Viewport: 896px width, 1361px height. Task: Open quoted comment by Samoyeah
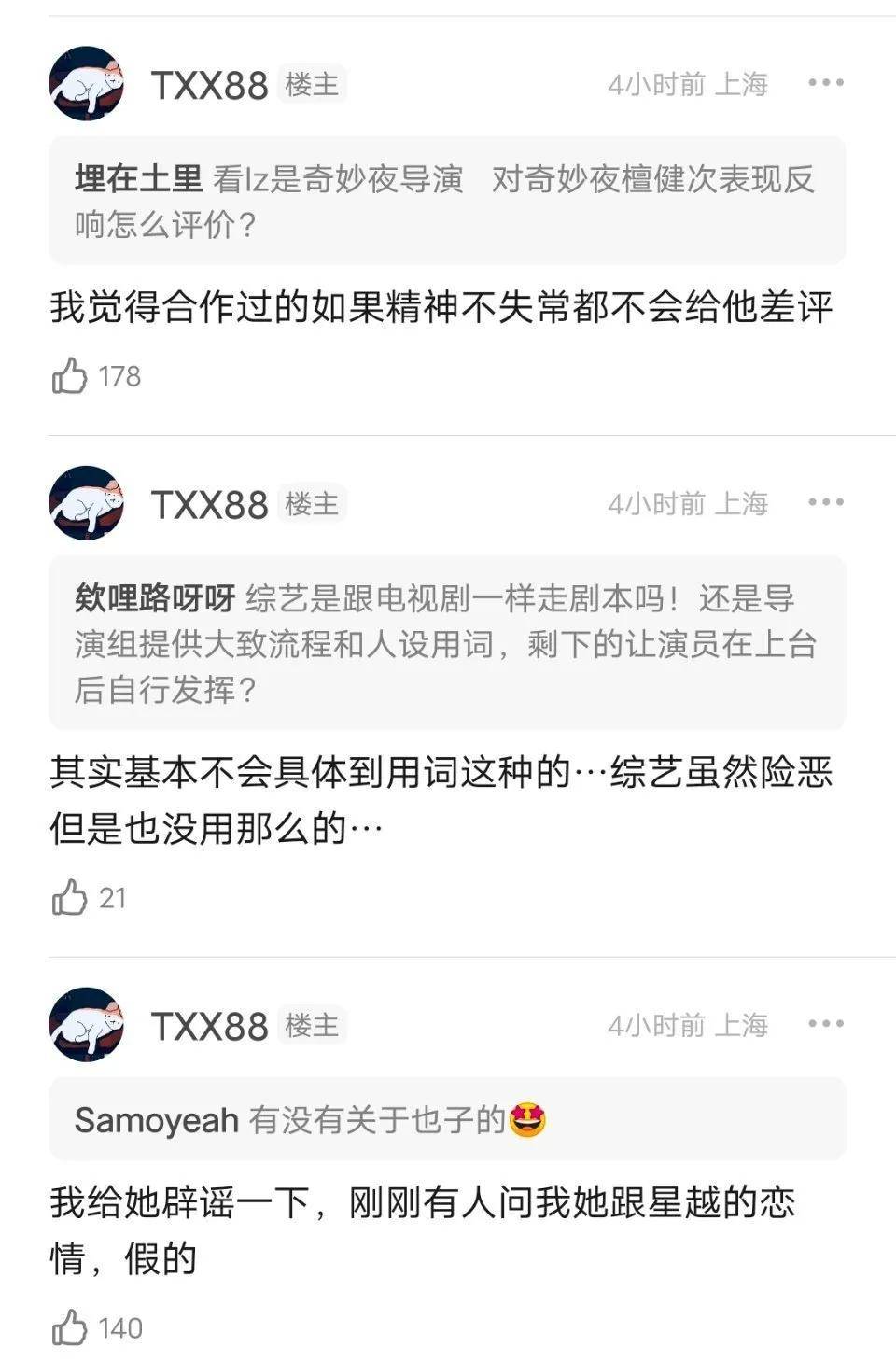[447, 1119]
